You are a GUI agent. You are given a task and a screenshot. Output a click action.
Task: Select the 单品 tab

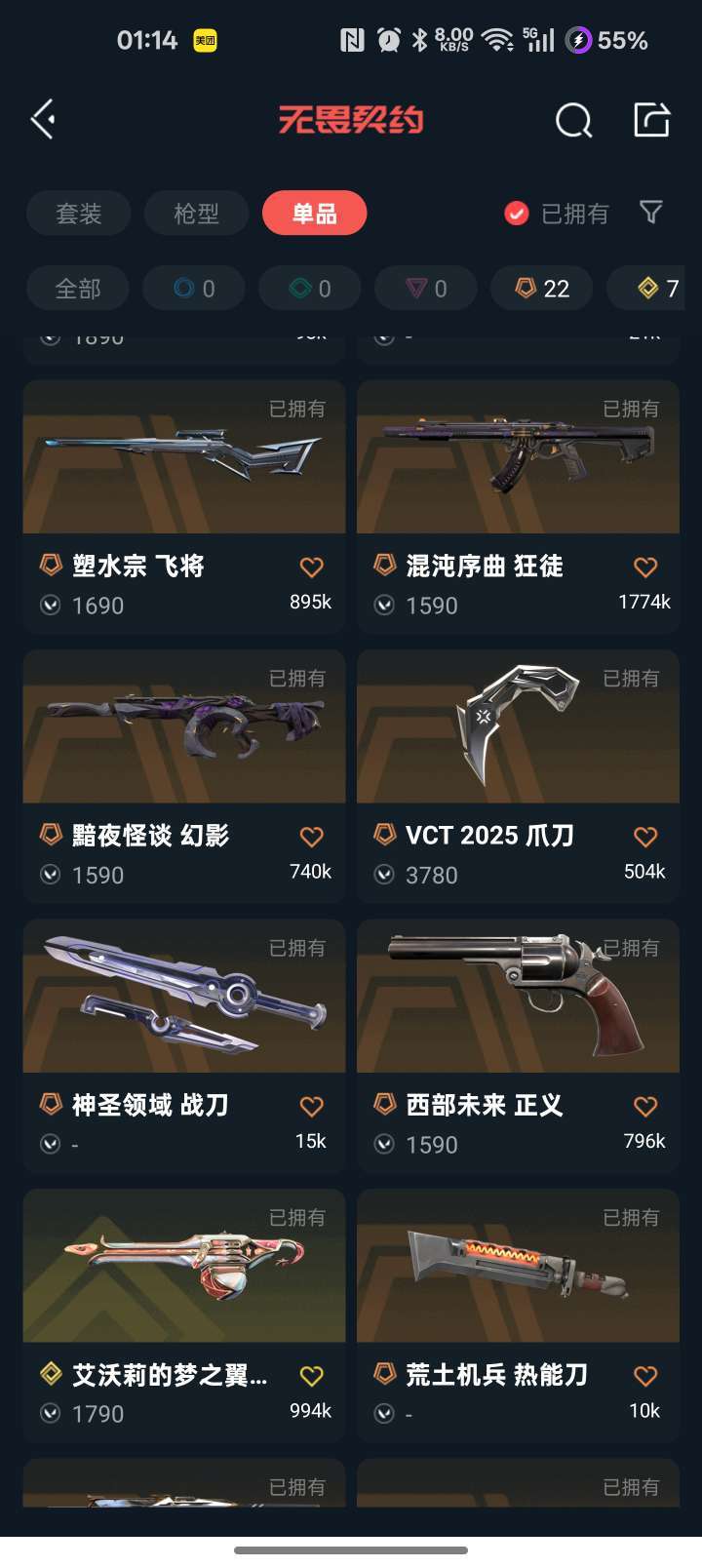[x=314, y=214]
